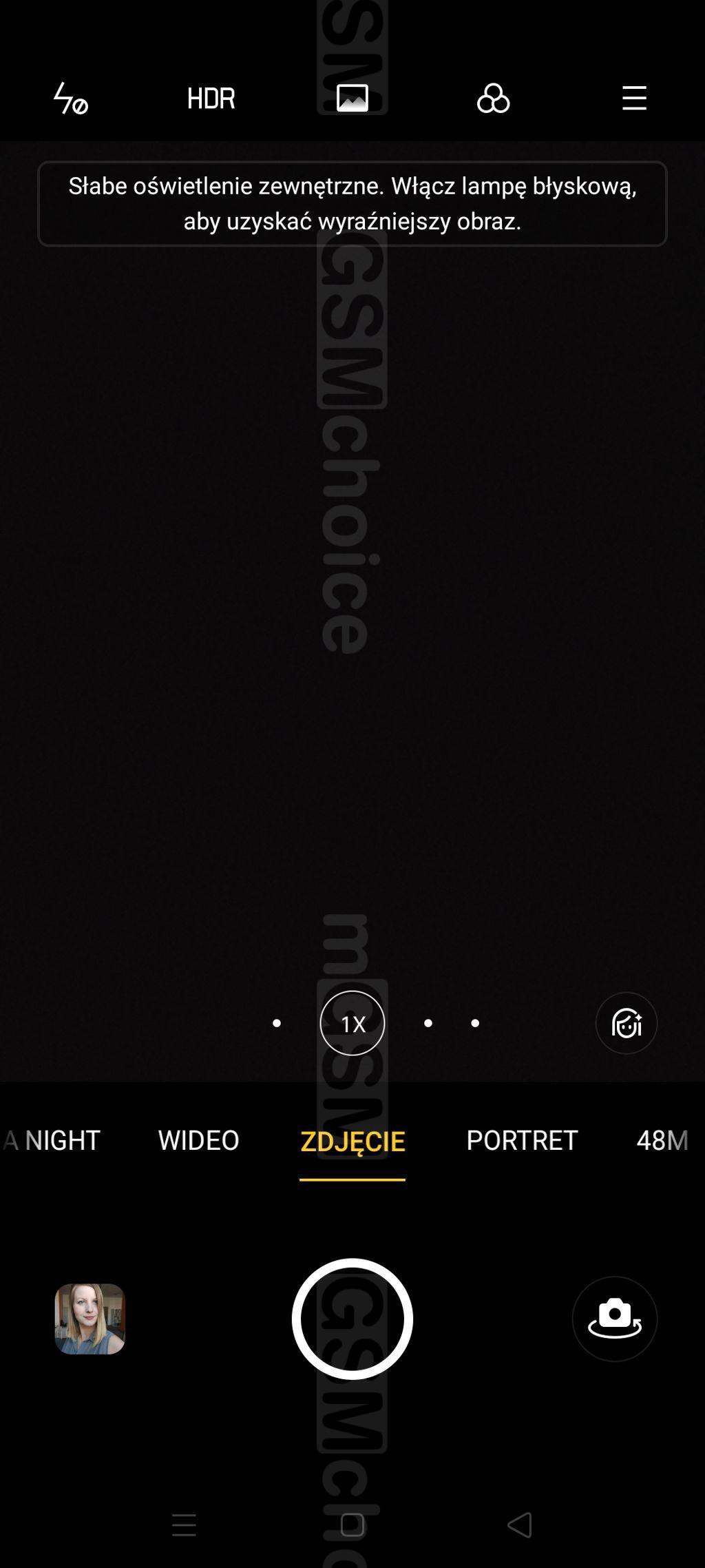Select the ZDJĘCIE photo mode
This screenshot has height=1568, width=705.
[352, 1142]
